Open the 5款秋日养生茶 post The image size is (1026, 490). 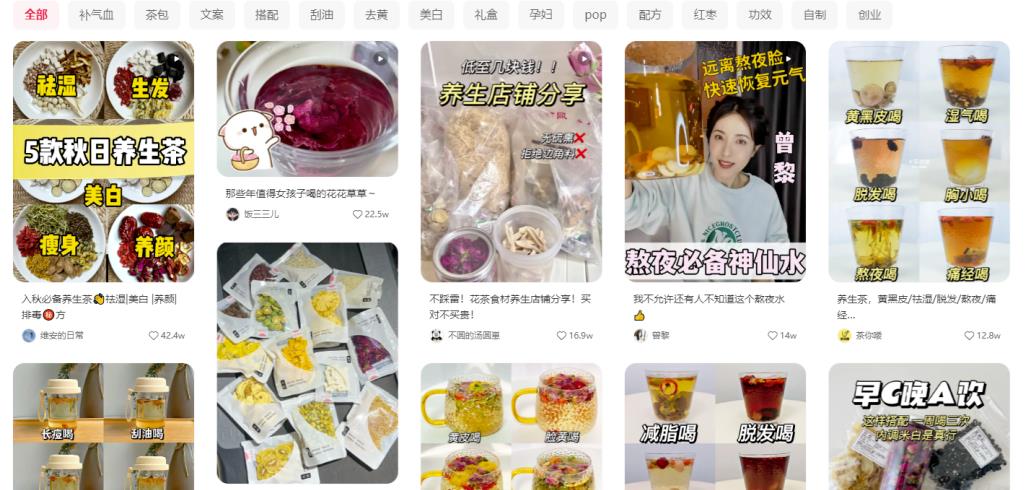click(103, 161)
